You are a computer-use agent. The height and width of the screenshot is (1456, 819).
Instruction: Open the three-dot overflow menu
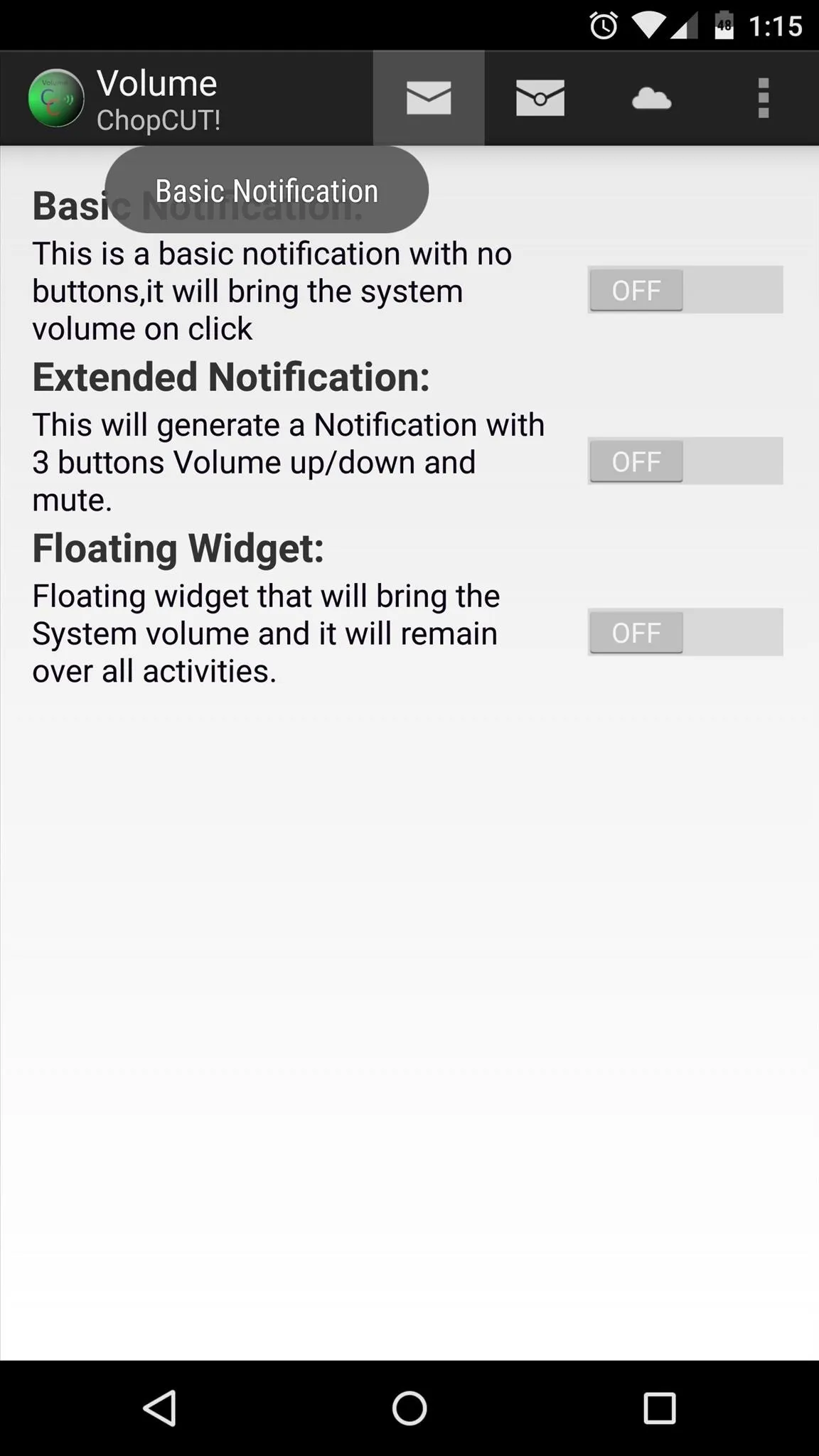click(764, 98)
